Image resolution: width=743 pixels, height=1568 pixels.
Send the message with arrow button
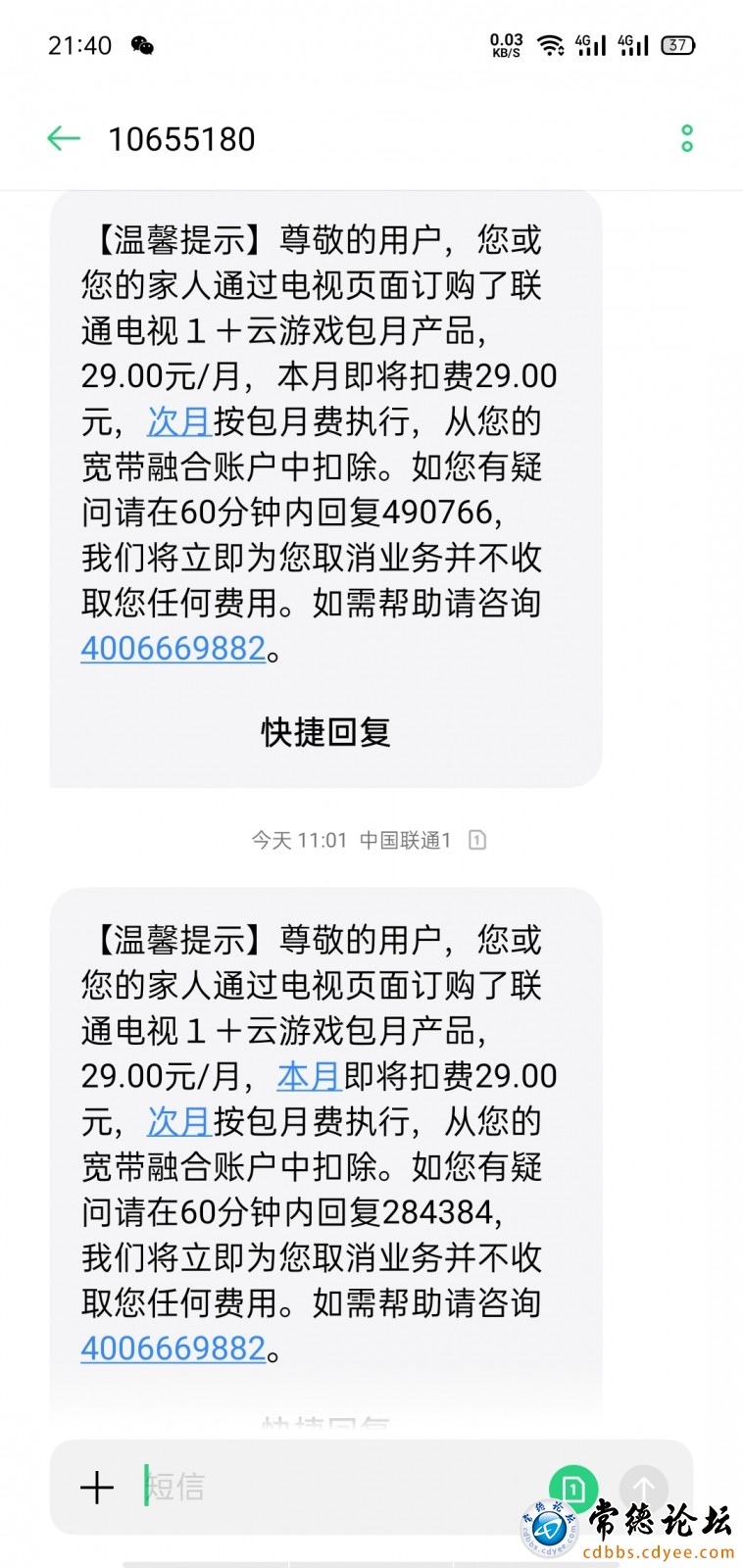click(644, 1489)
